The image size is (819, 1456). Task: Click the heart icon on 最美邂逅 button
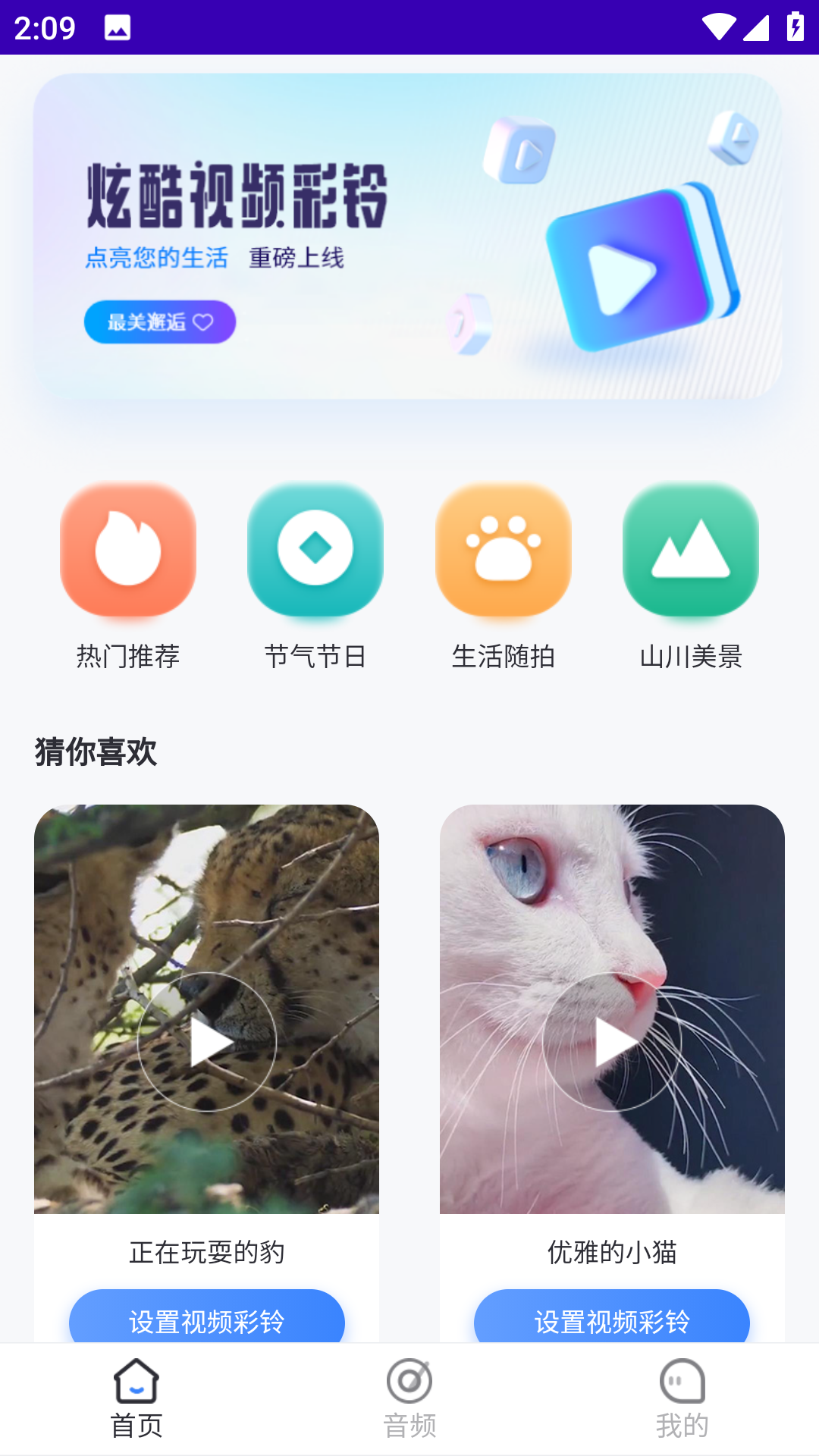pos(202,322)
